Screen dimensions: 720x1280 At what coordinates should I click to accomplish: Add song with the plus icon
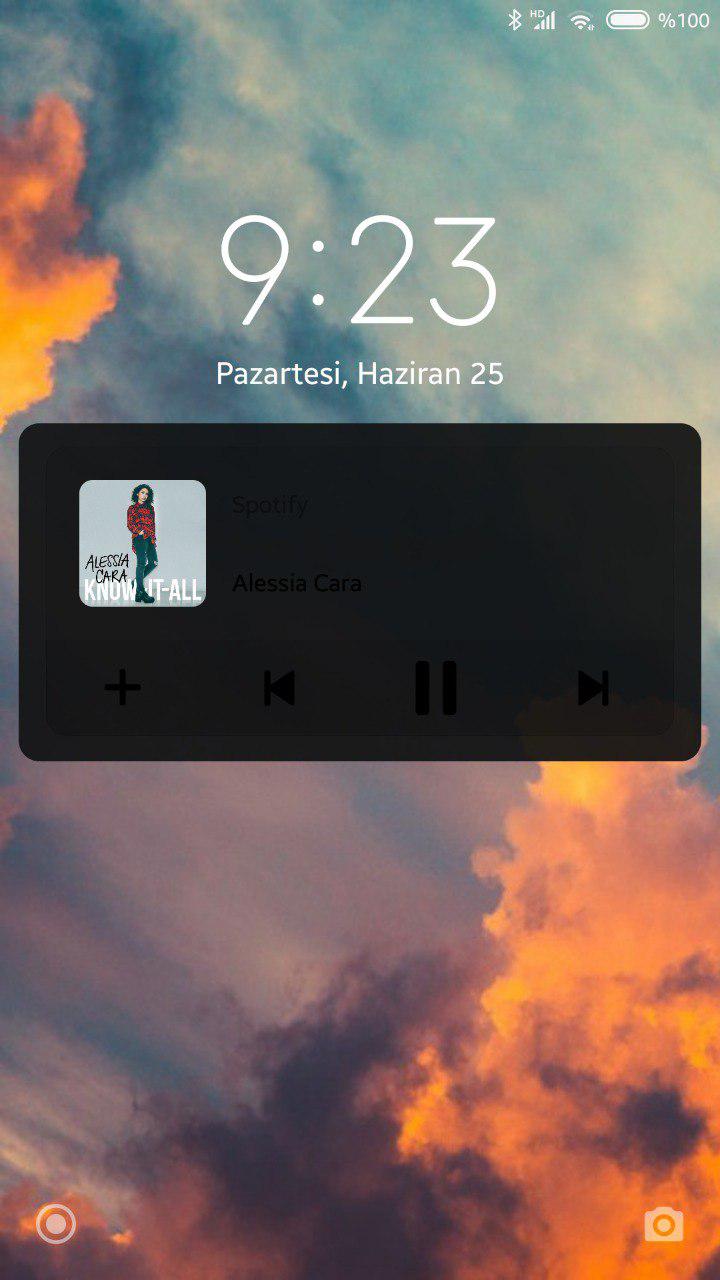coord(123,688)
